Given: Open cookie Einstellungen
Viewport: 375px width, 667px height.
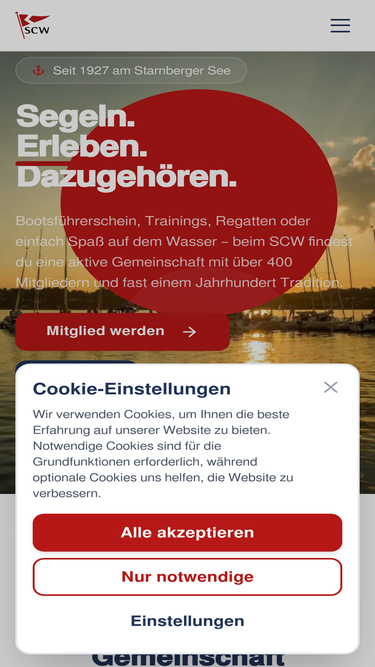Looking at the screenshot, I should [x=188, y=621].
